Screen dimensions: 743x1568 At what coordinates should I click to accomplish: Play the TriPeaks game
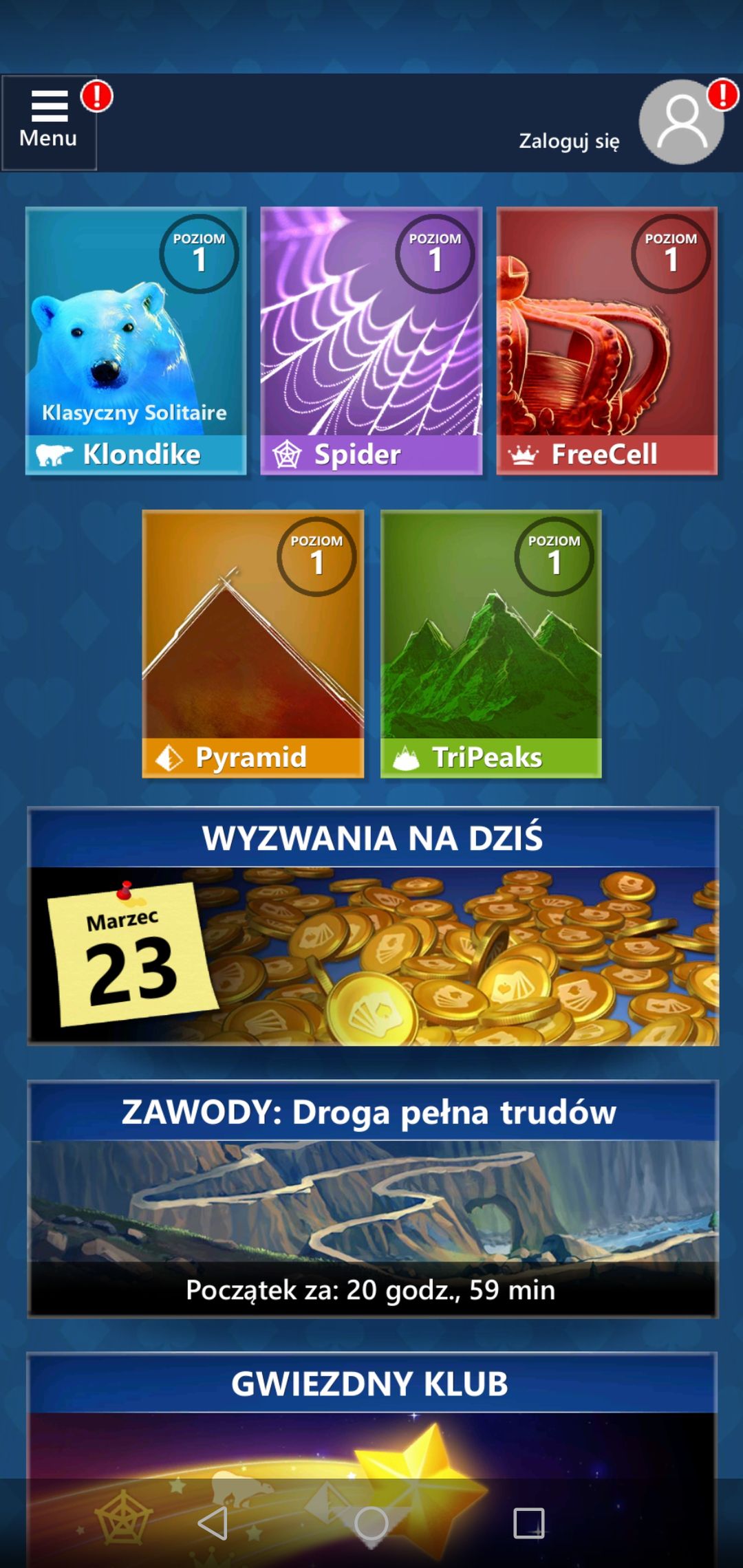tap(491, 644)
